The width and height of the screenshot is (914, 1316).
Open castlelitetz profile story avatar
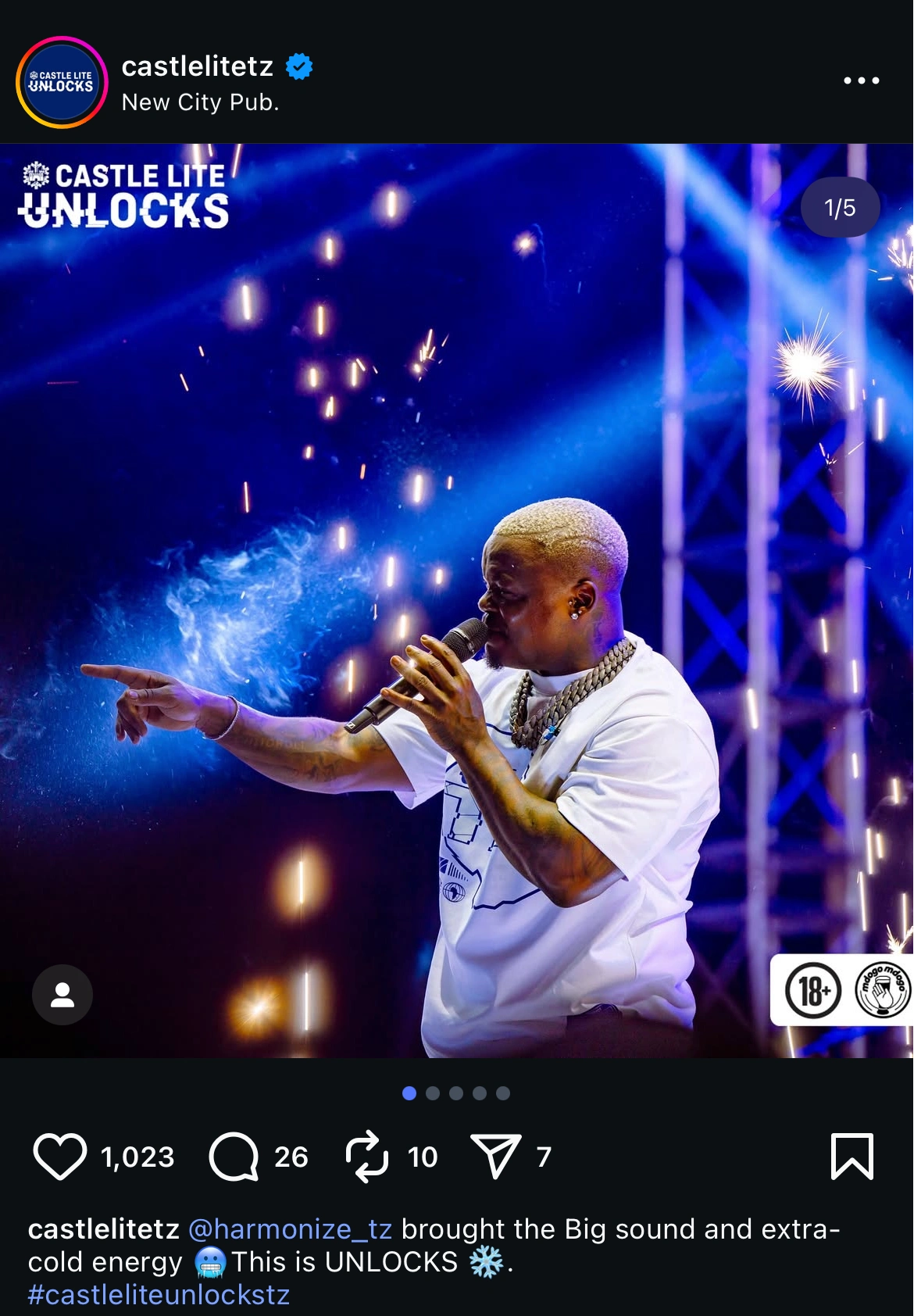(62, 82)
